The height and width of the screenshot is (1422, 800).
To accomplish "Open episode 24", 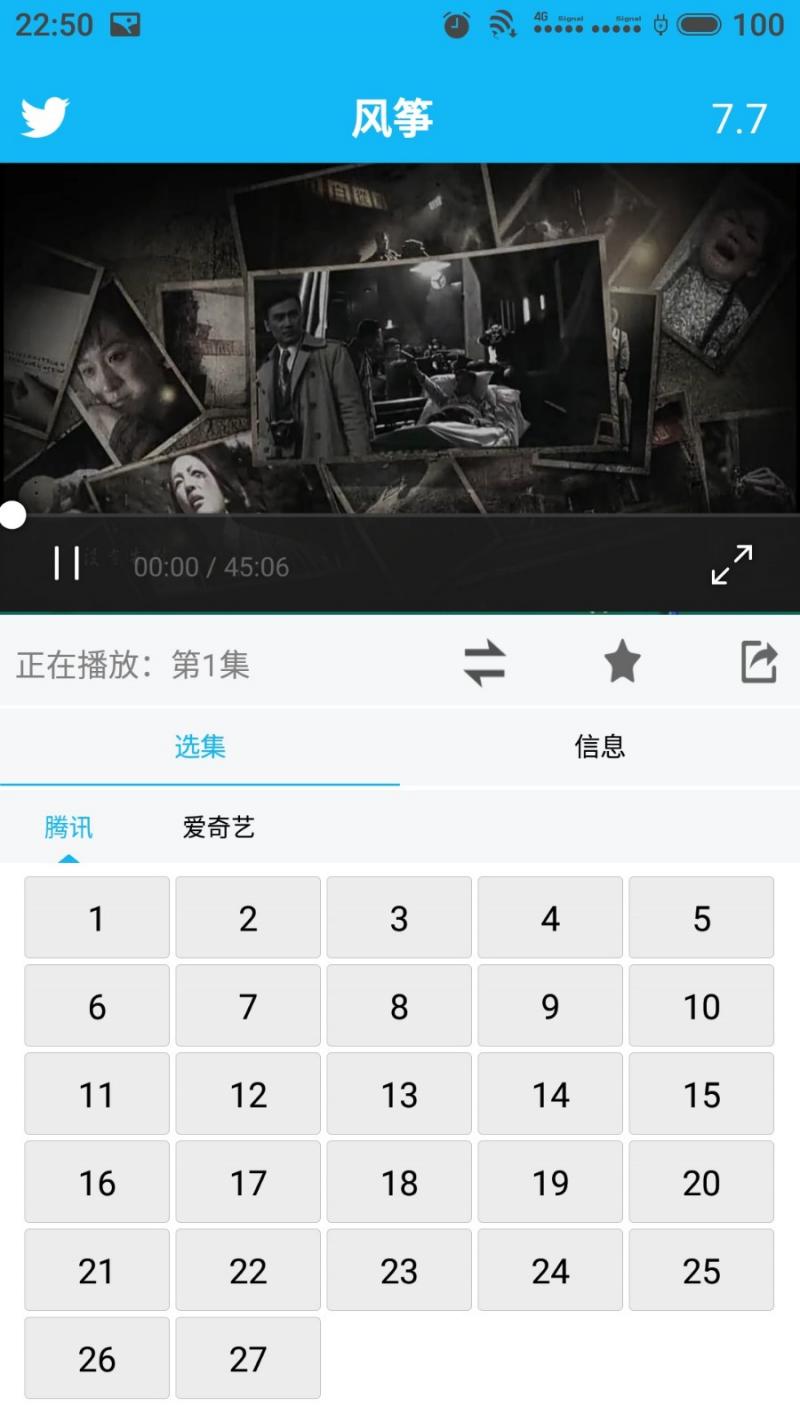I will pyautogui.click(x=550, y=1270).
